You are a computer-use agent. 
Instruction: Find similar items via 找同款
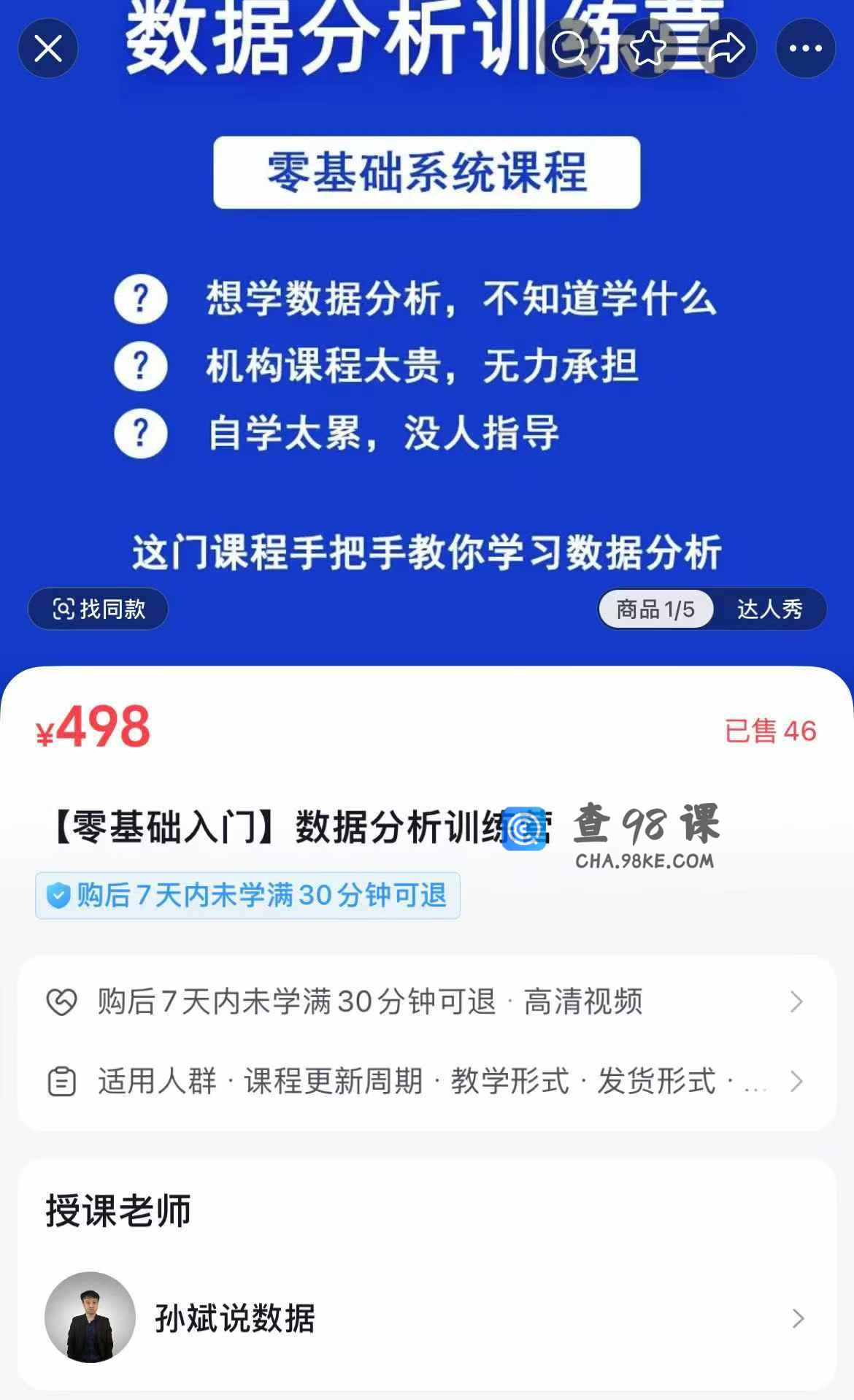(99, 609)
